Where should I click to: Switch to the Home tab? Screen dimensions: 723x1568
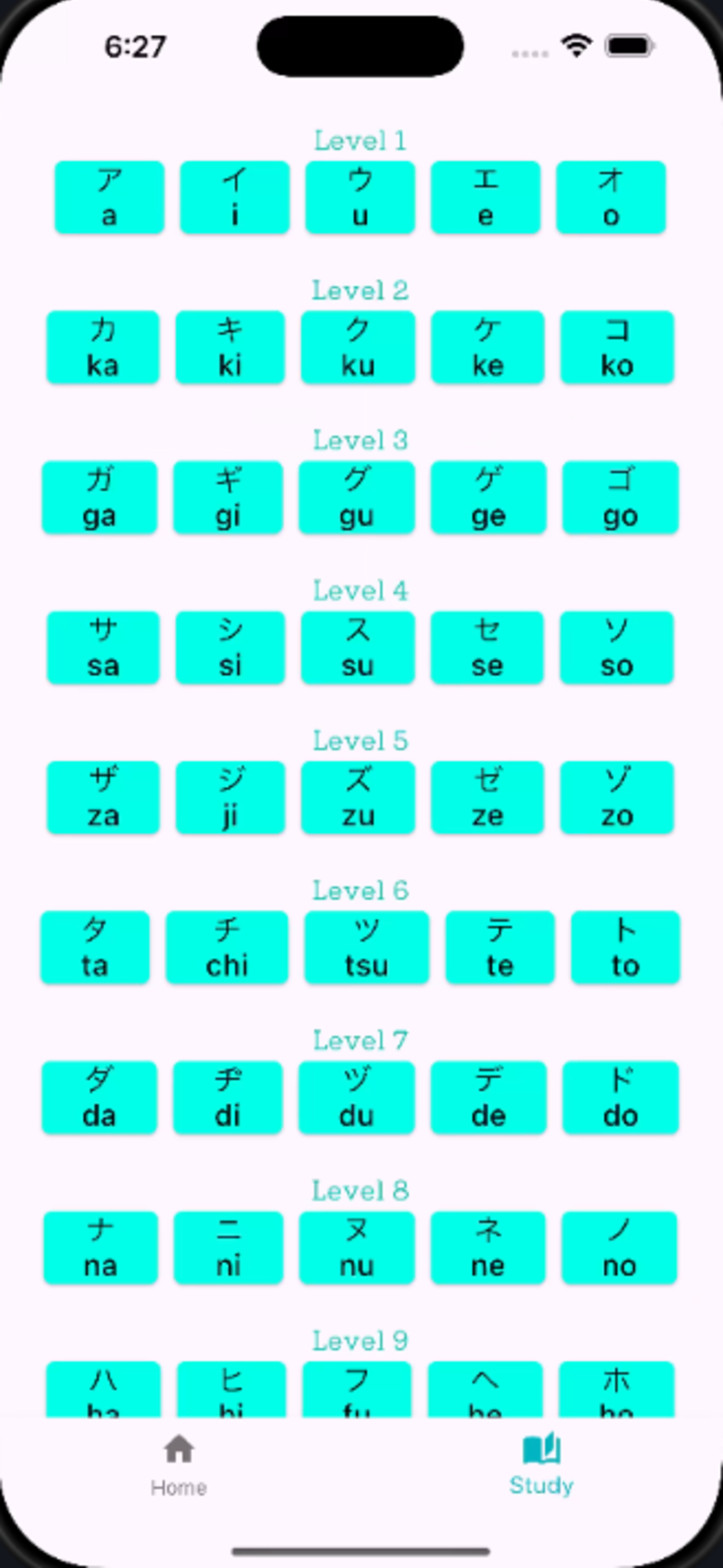click(x=179, y=1464)
